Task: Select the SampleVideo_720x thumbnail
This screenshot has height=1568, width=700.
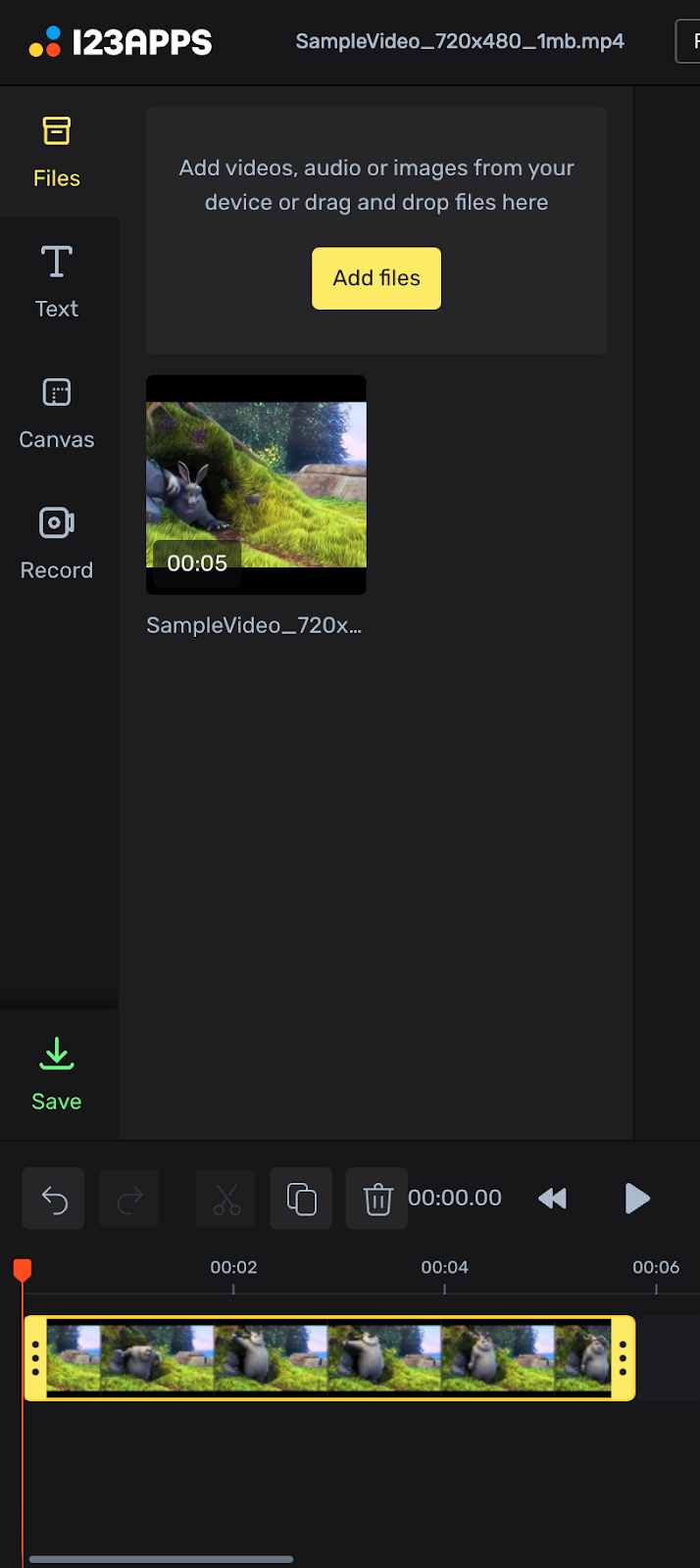Action: [256, 484]
